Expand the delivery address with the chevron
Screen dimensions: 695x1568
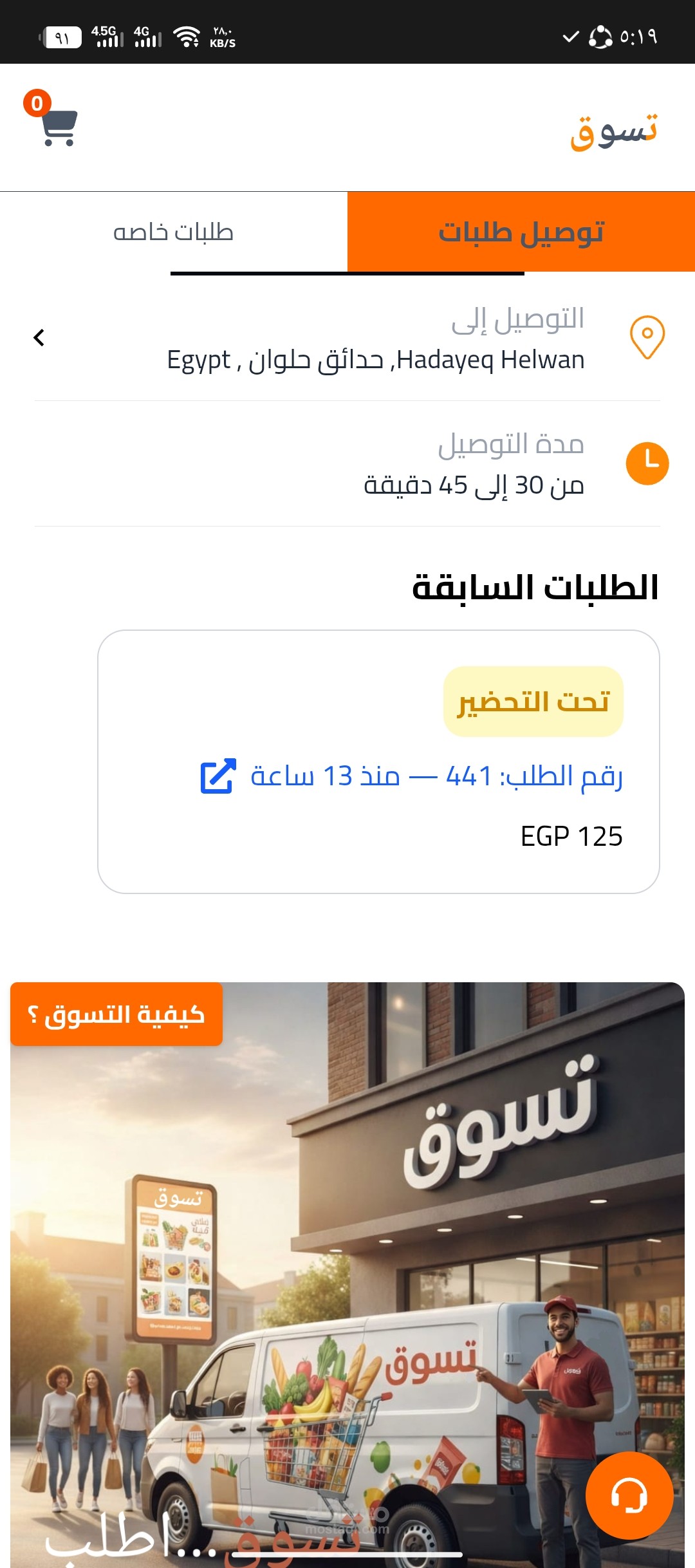[x=39, y=337]
